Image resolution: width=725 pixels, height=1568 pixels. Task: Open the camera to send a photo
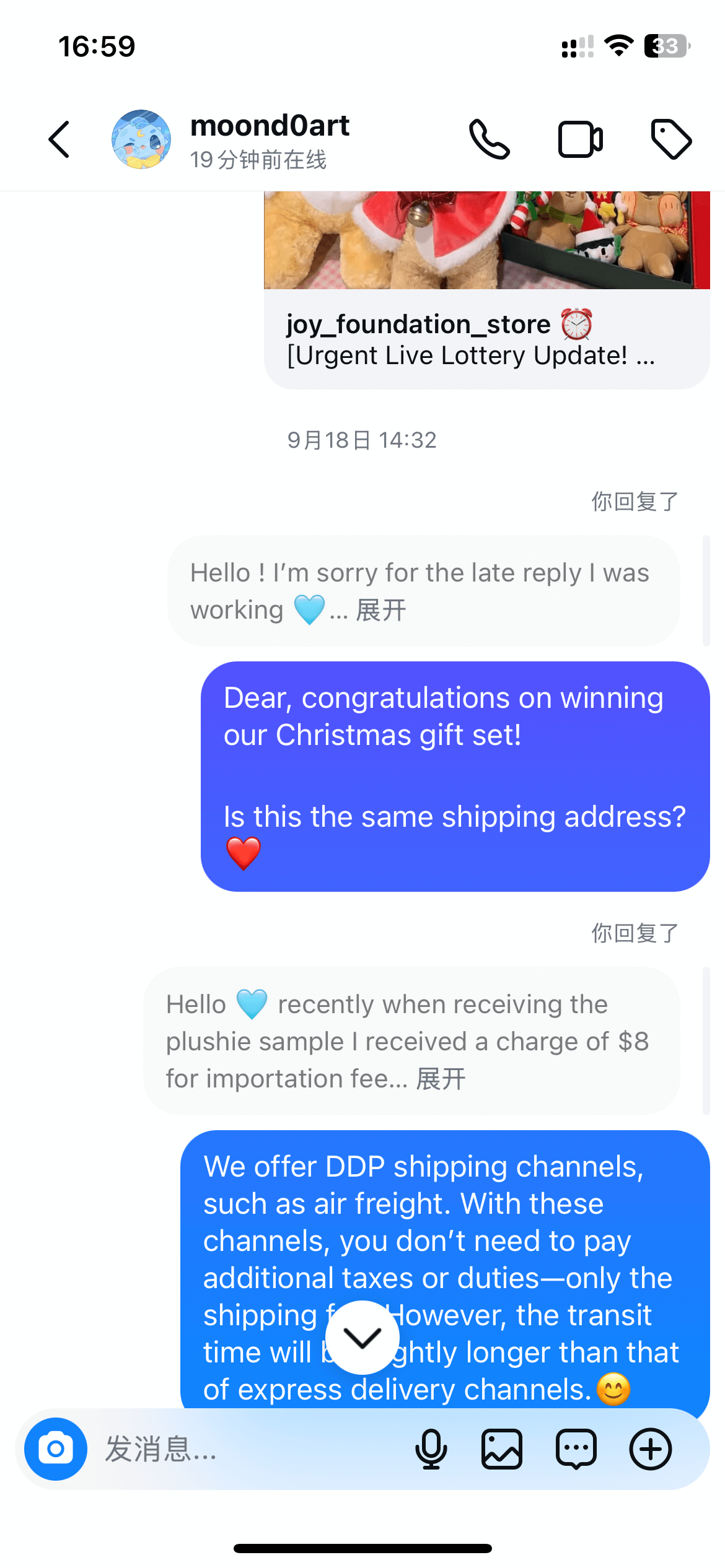55,1449
